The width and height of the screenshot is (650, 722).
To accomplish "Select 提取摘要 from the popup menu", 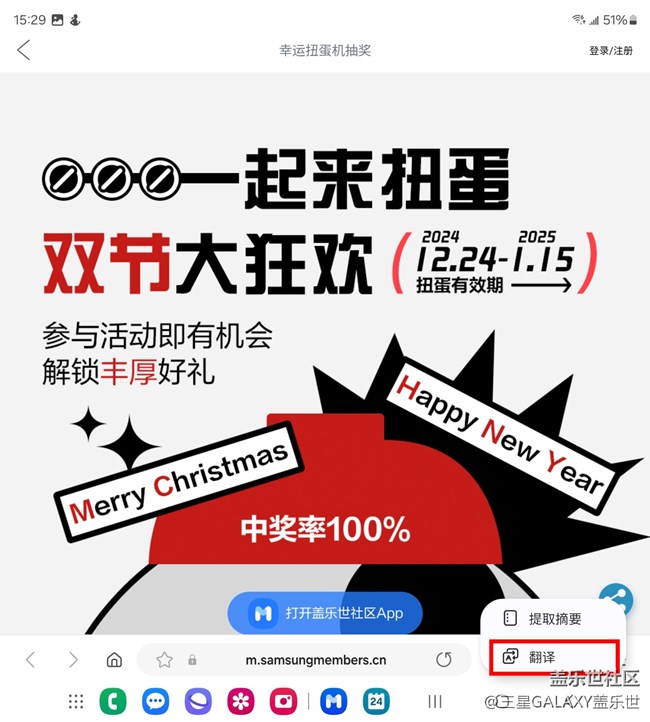I will pyautogui.click(x=553, y=619).
